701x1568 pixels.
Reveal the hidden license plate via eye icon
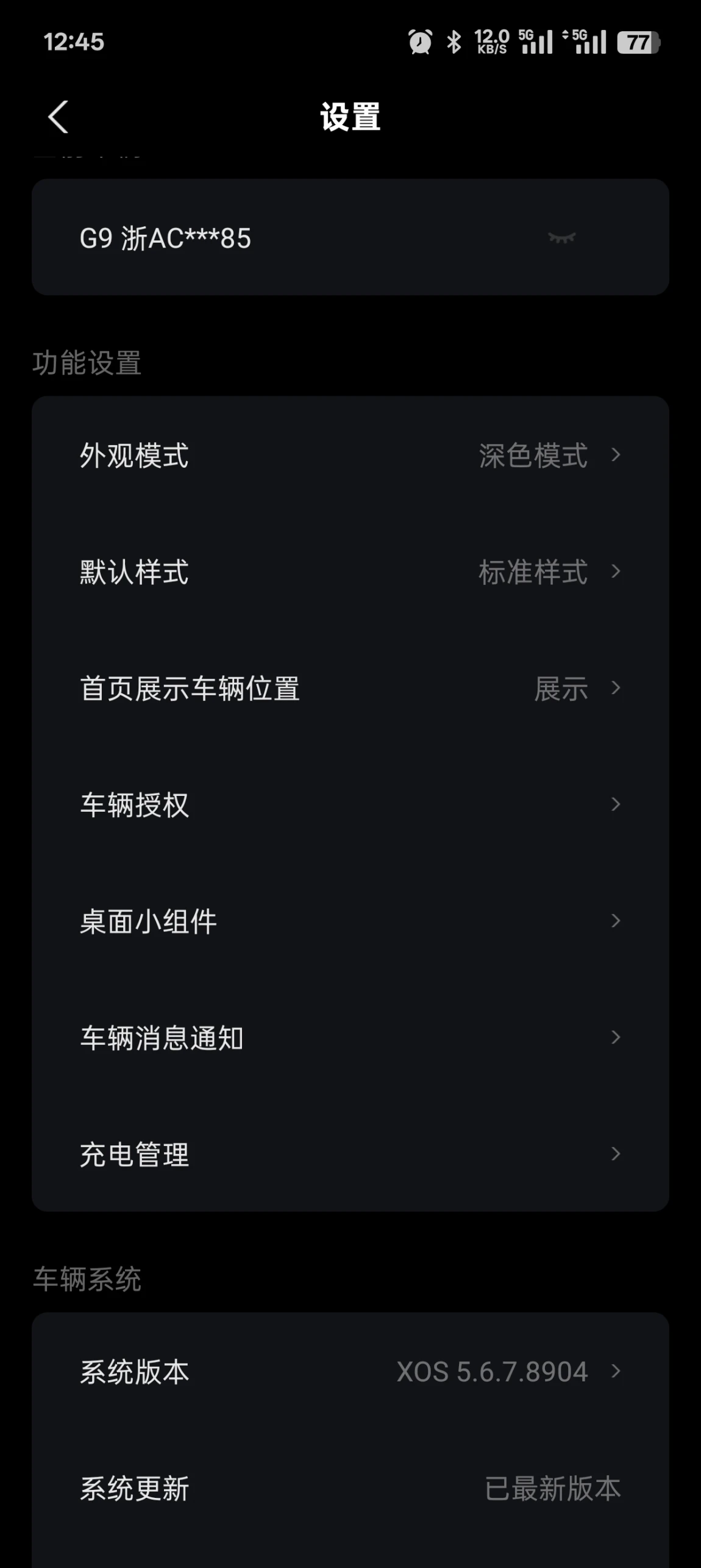tap(561, 238)
